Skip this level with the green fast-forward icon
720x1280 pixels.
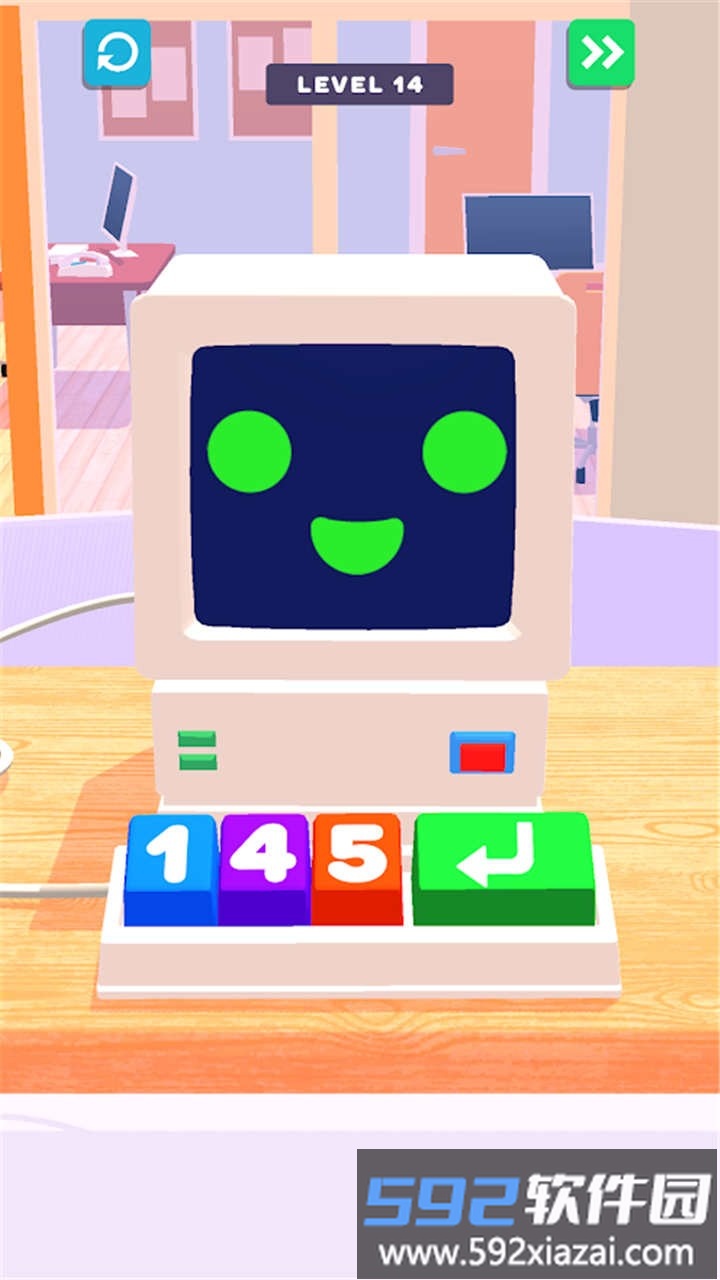click(x=601, y=52)
